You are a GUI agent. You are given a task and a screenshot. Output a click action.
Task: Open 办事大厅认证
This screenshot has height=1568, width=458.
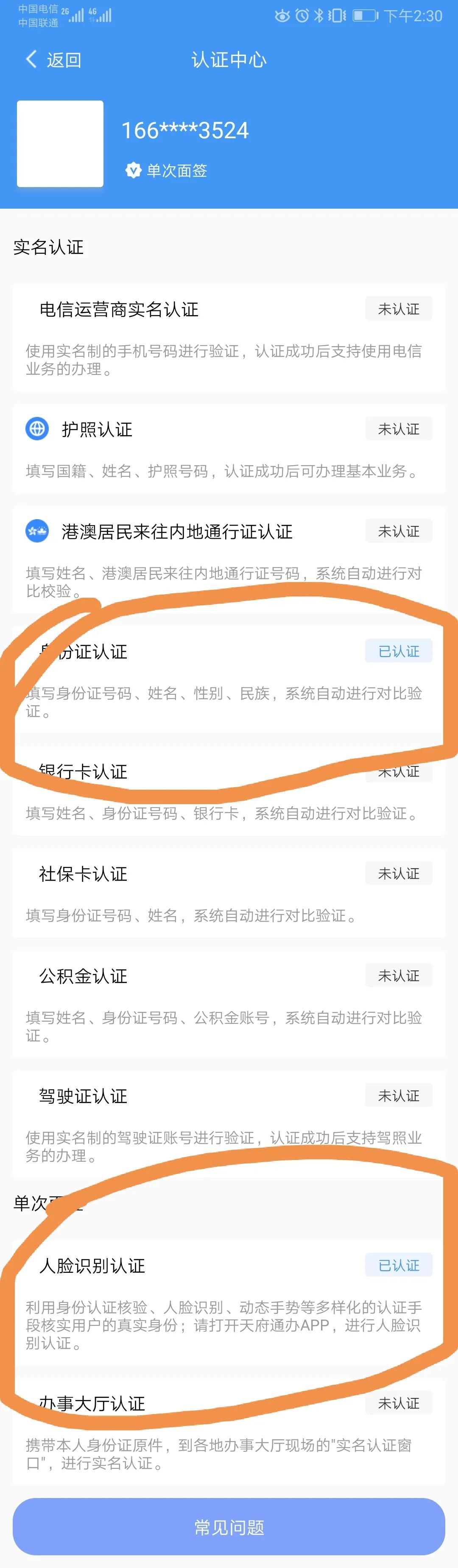pyautogui.click(x=92, y=1404)
